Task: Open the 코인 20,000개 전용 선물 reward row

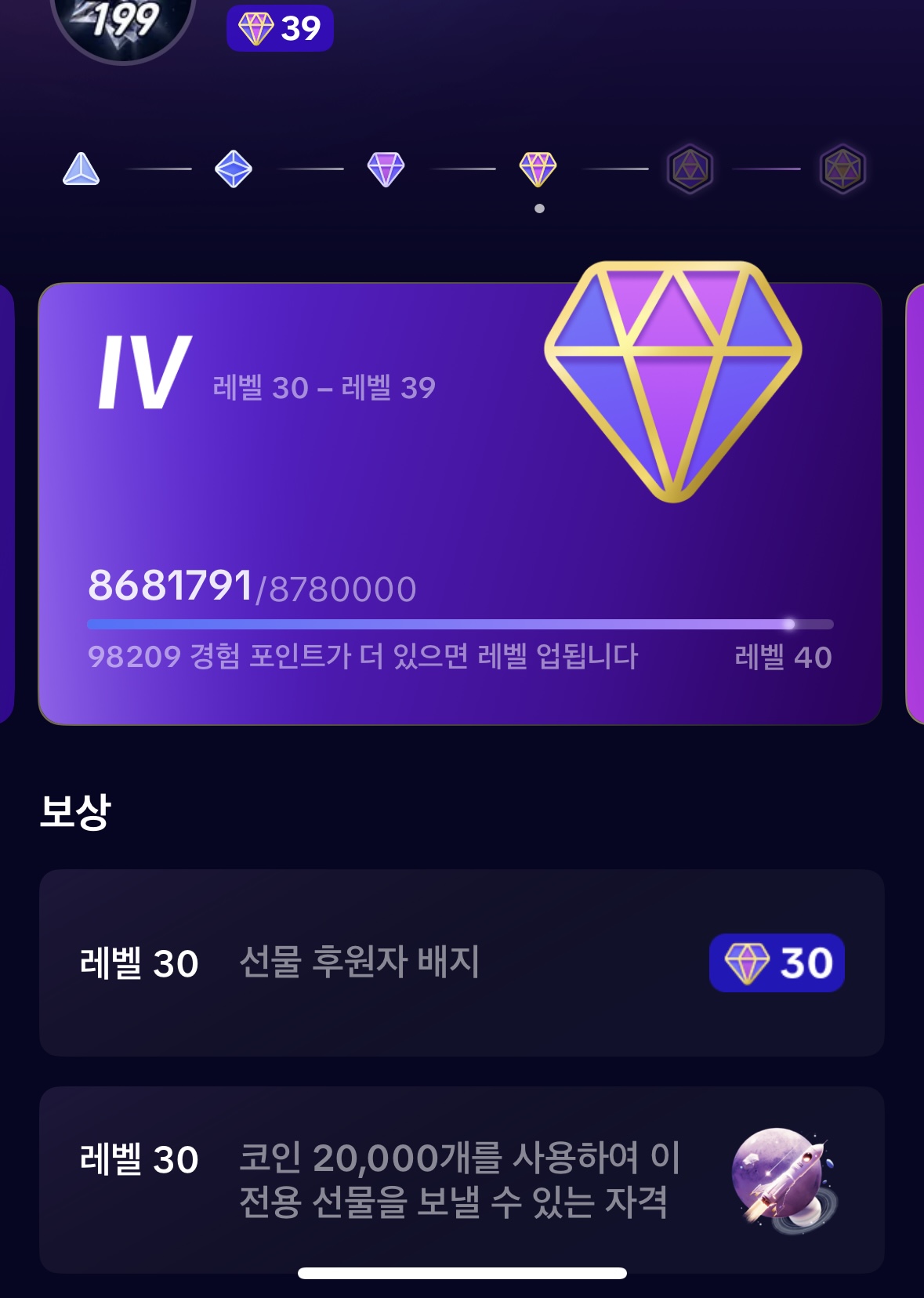Action: (x=462, y=1180)
